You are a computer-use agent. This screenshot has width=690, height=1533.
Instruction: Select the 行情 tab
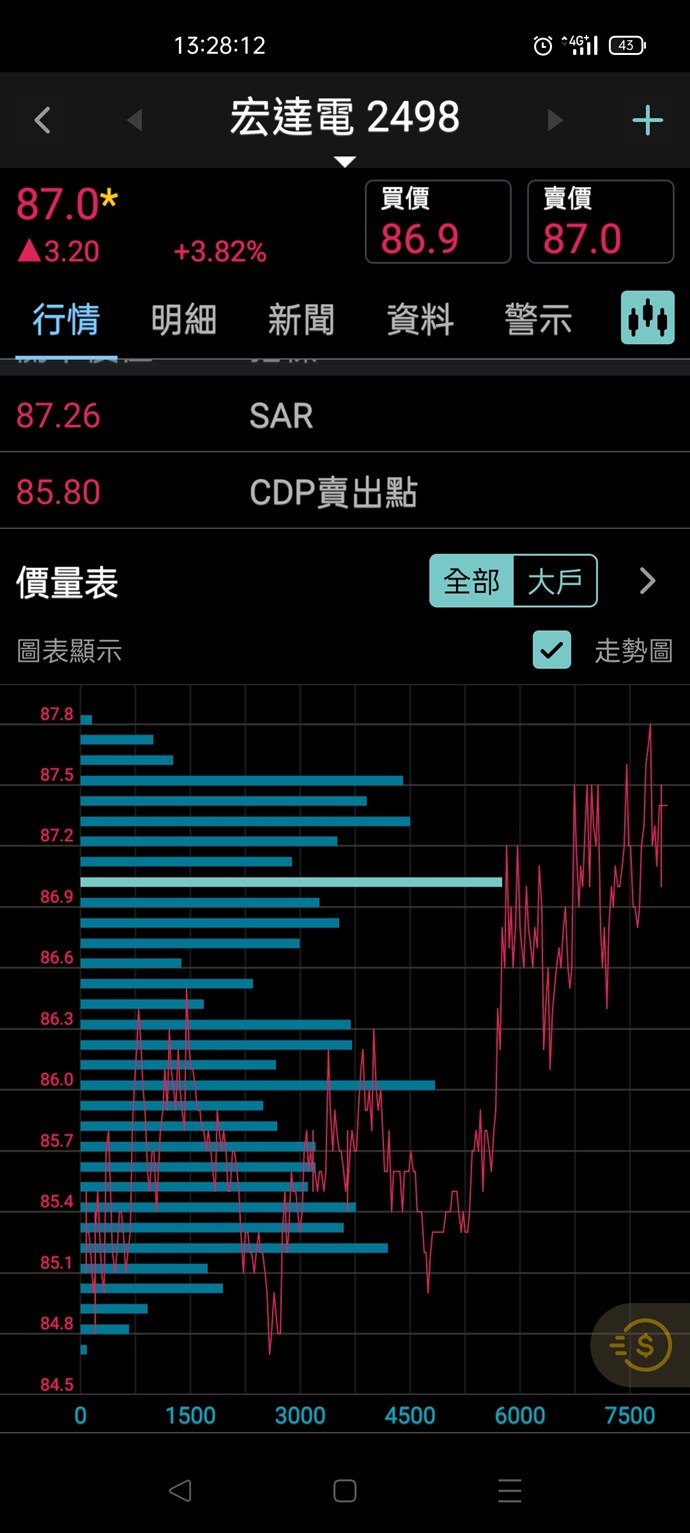tap(66, 320)
